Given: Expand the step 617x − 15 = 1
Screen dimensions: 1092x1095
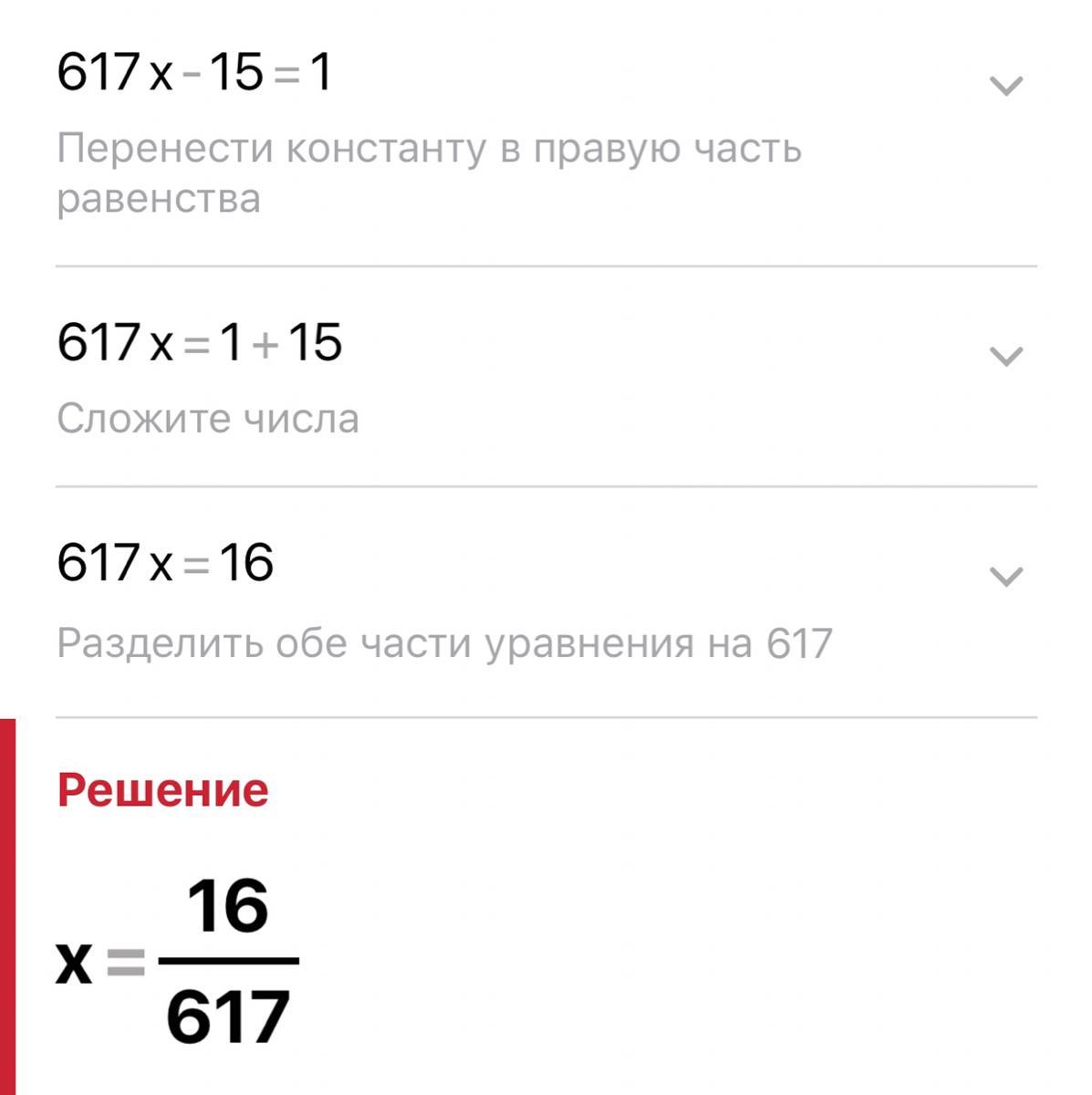Looking at the screenshot, I should pos(1005,86).
